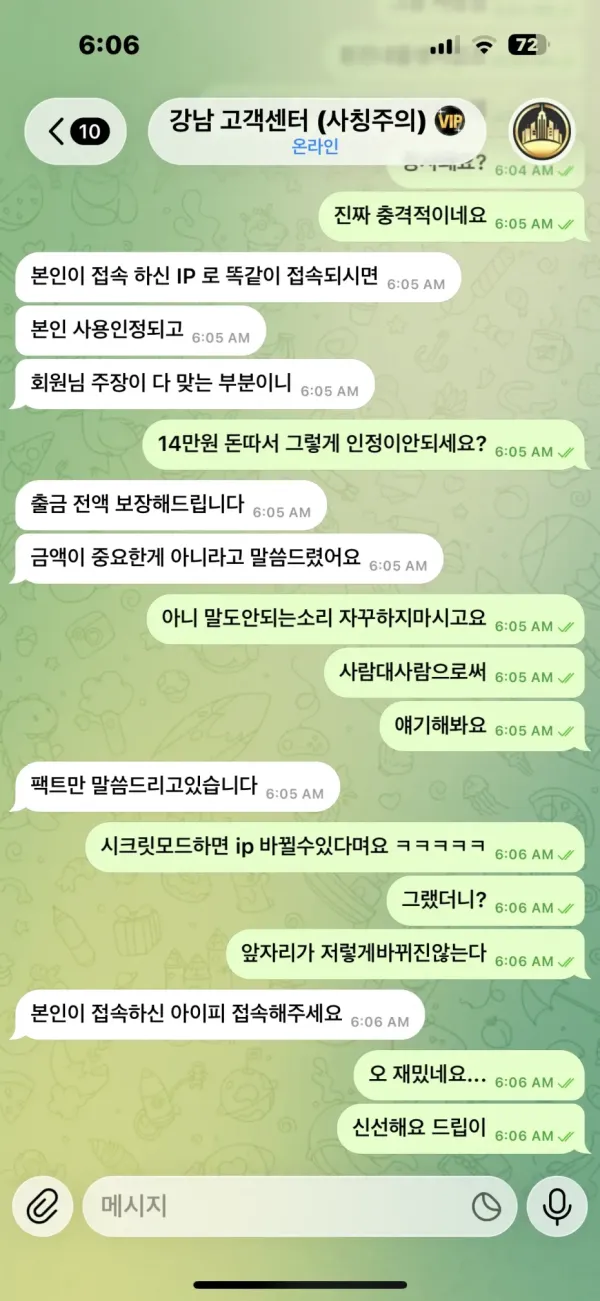Record a voice message with microphone
This screenshot has height=1301, width=600.
point(556,1207)
